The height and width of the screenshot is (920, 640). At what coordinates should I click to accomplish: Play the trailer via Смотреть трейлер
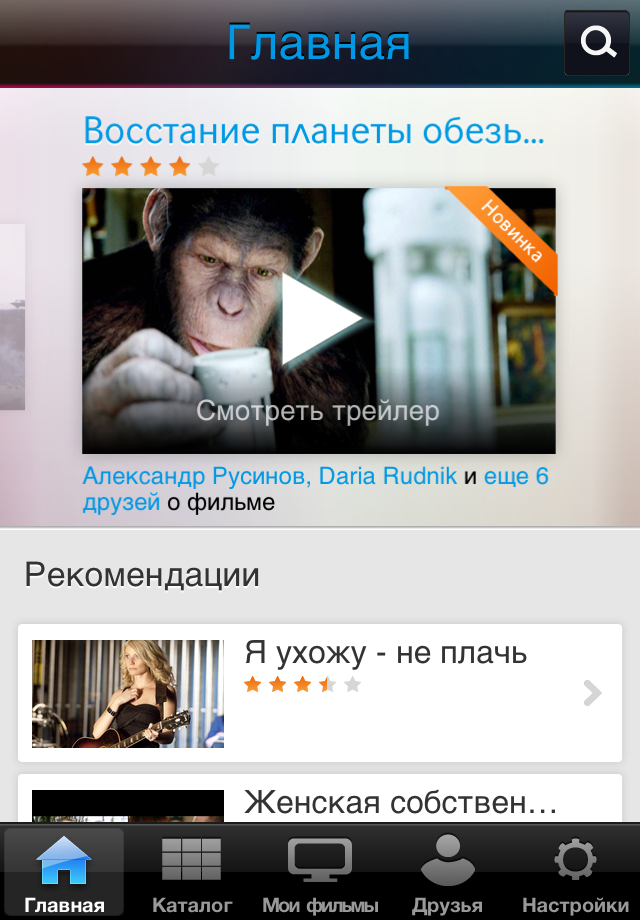click(x=318, y=320)
